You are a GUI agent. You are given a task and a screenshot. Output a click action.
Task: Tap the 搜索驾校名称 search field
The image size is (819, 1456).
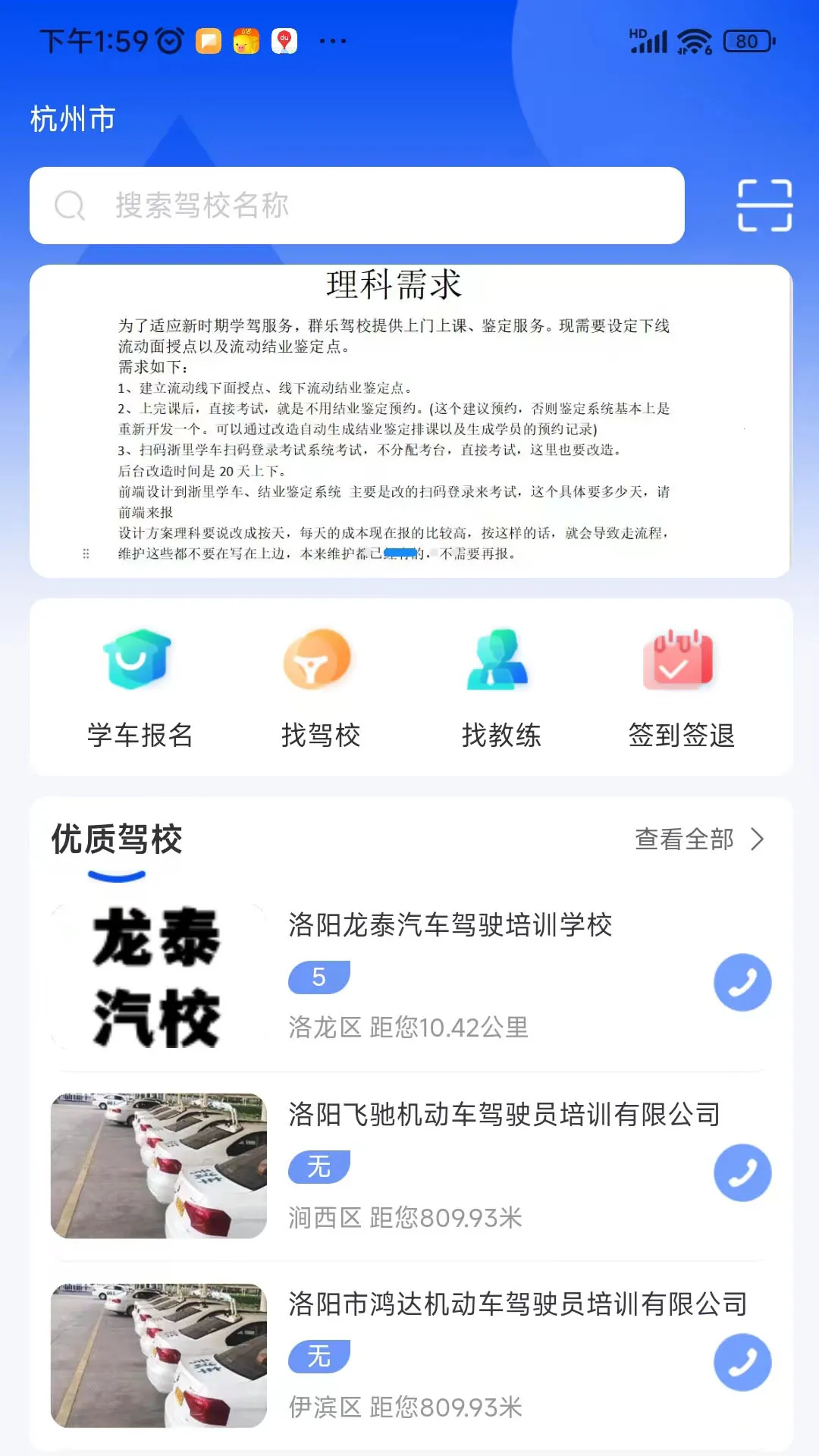point(356,205)
